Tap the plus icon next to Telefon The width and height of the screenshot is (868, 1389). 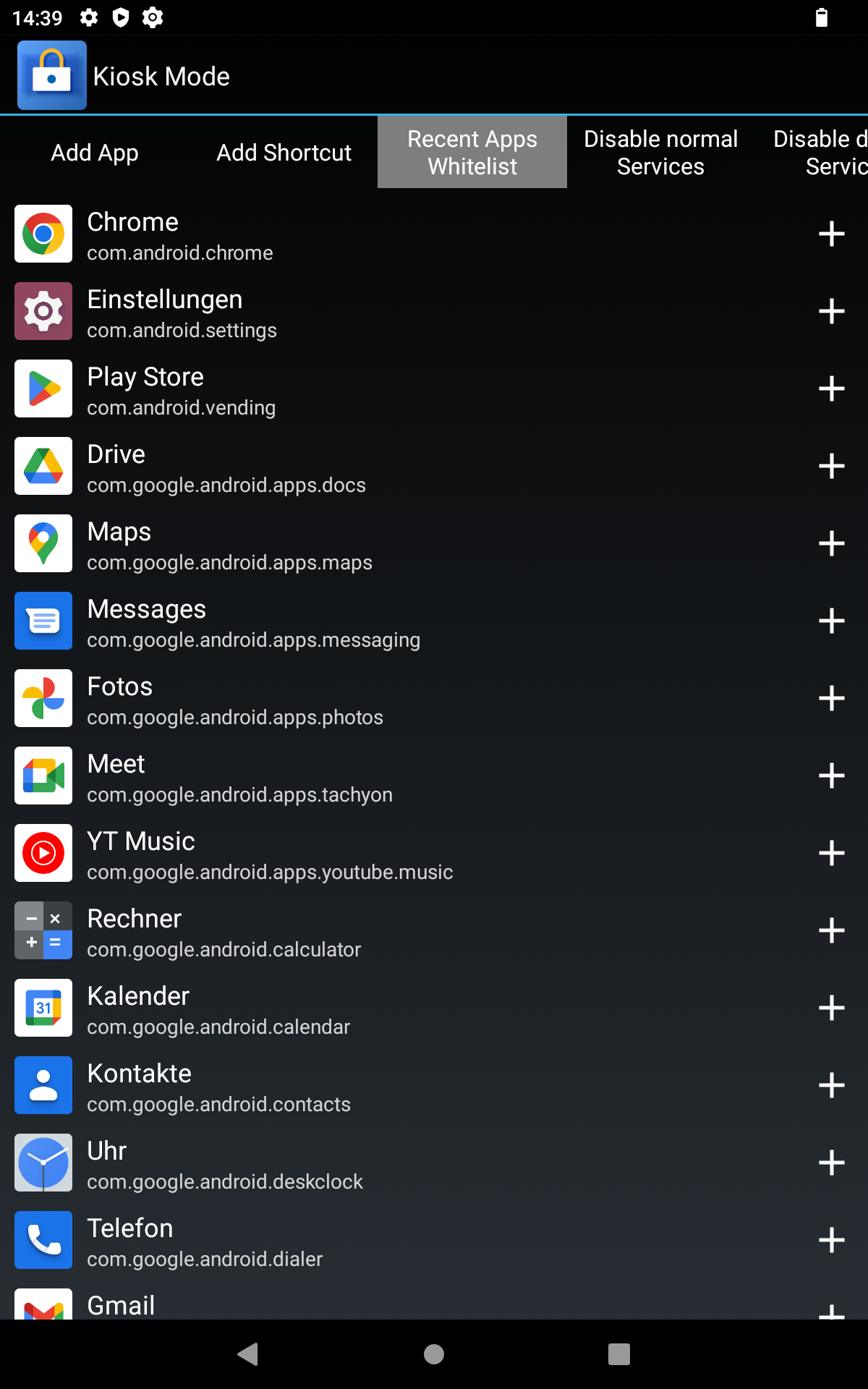[x=831, y=1240]
